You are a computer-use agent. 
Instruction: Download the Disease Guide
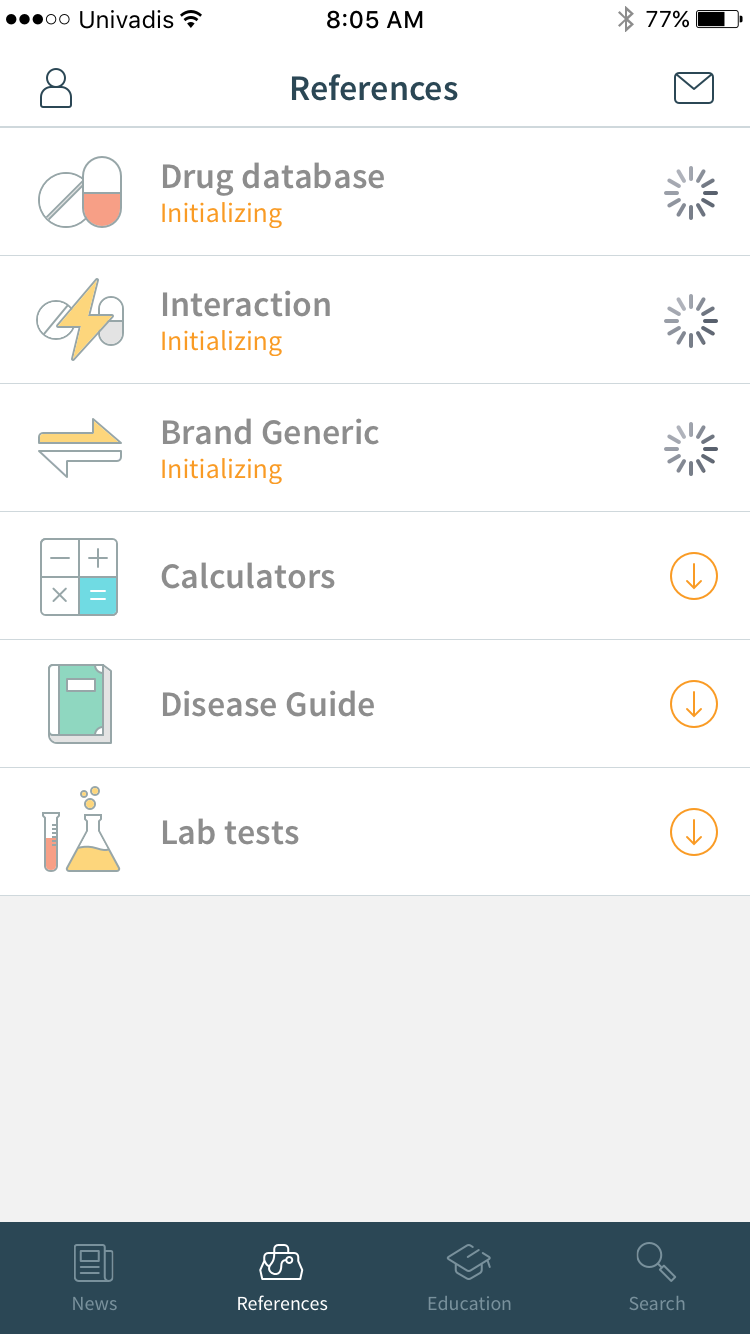[x=694, y=704]
